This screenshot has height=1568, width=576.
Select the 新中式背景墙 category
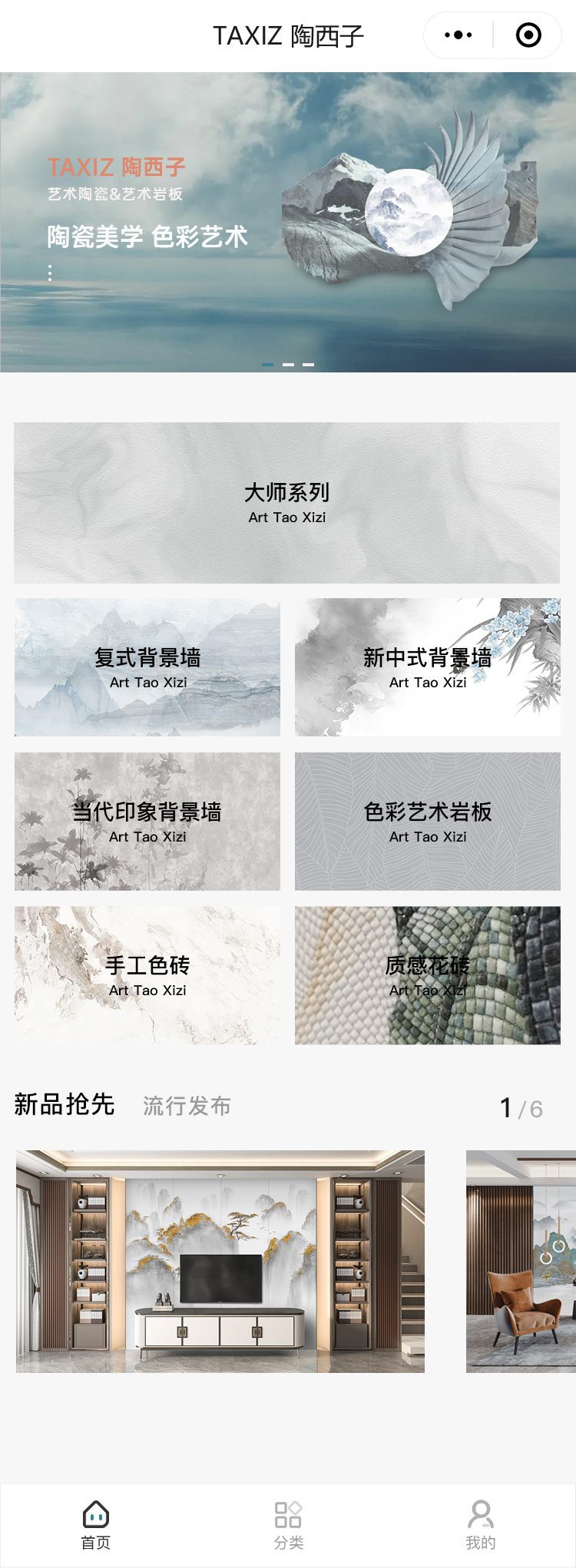pyautogui.click(x=428, y=667)
